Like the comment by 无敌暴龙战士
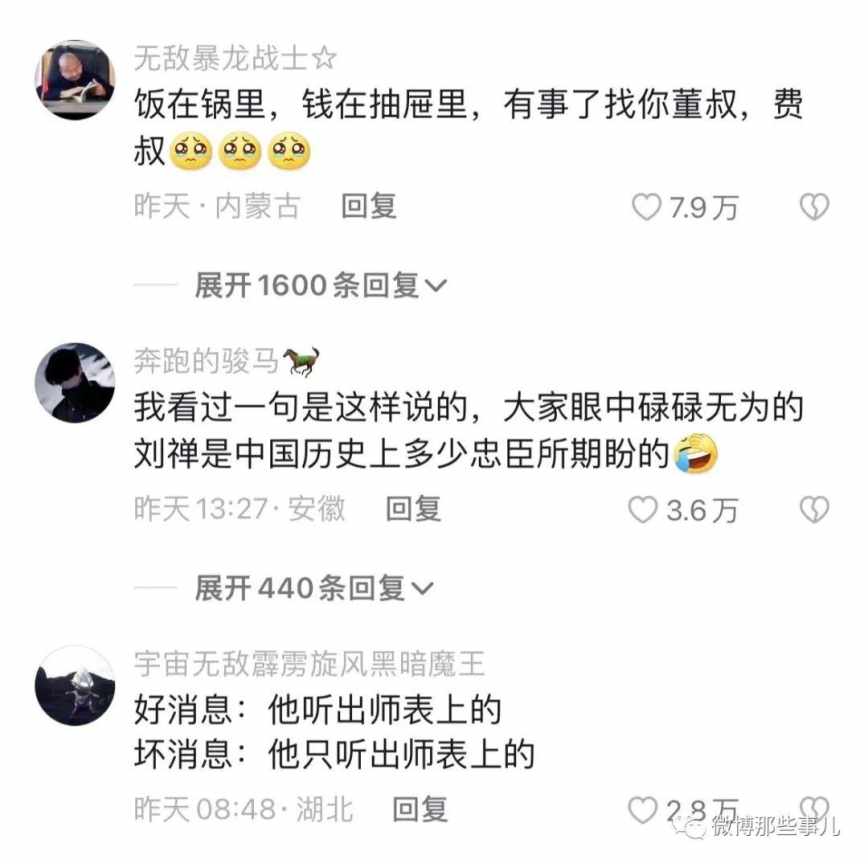The height and width of the screenshot is (864, 868). pos(647,207)
